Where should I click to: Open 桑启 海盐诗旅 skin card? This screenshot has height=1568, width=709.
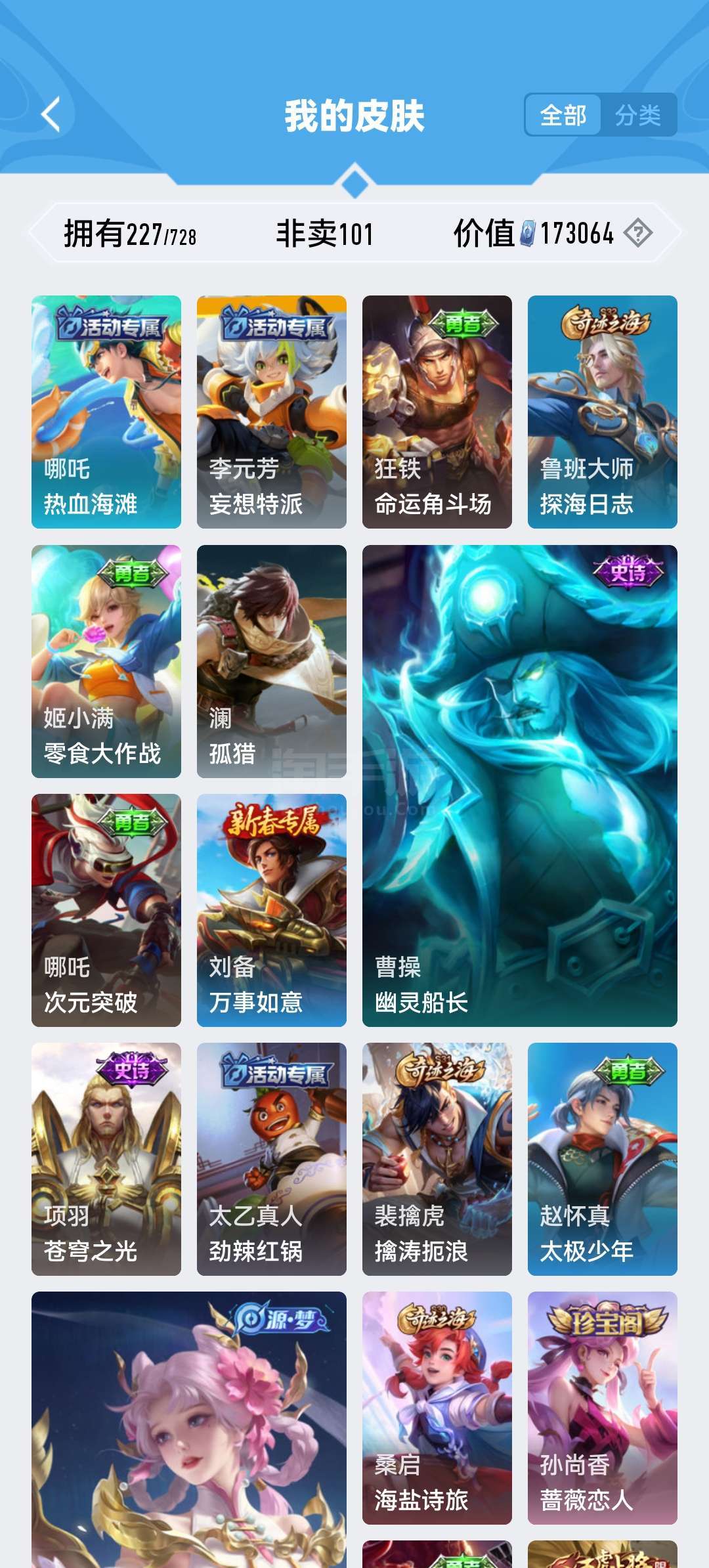[437, 1408]
